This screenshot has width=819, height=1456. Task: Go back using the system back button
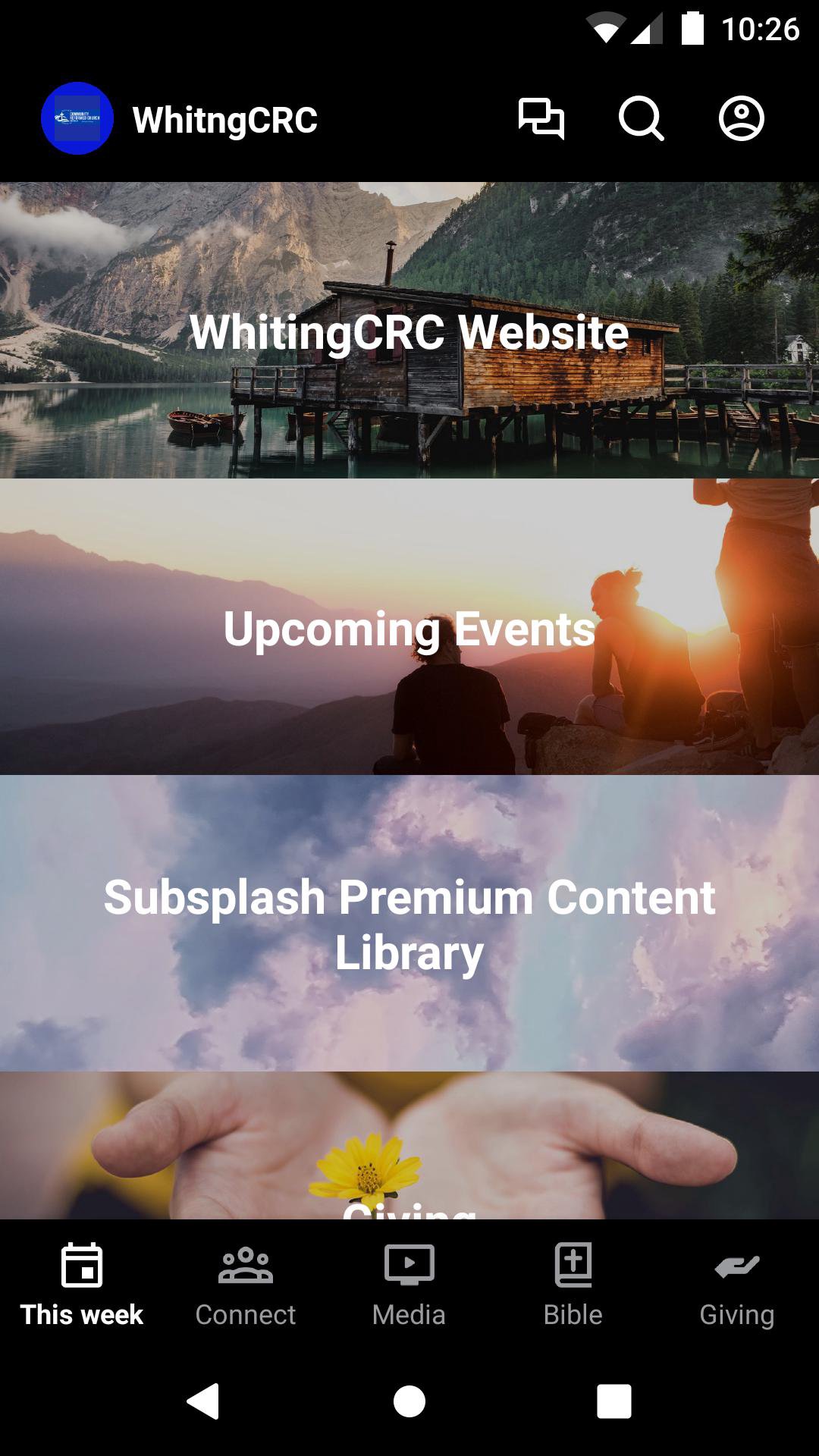tap(203, 1401)
